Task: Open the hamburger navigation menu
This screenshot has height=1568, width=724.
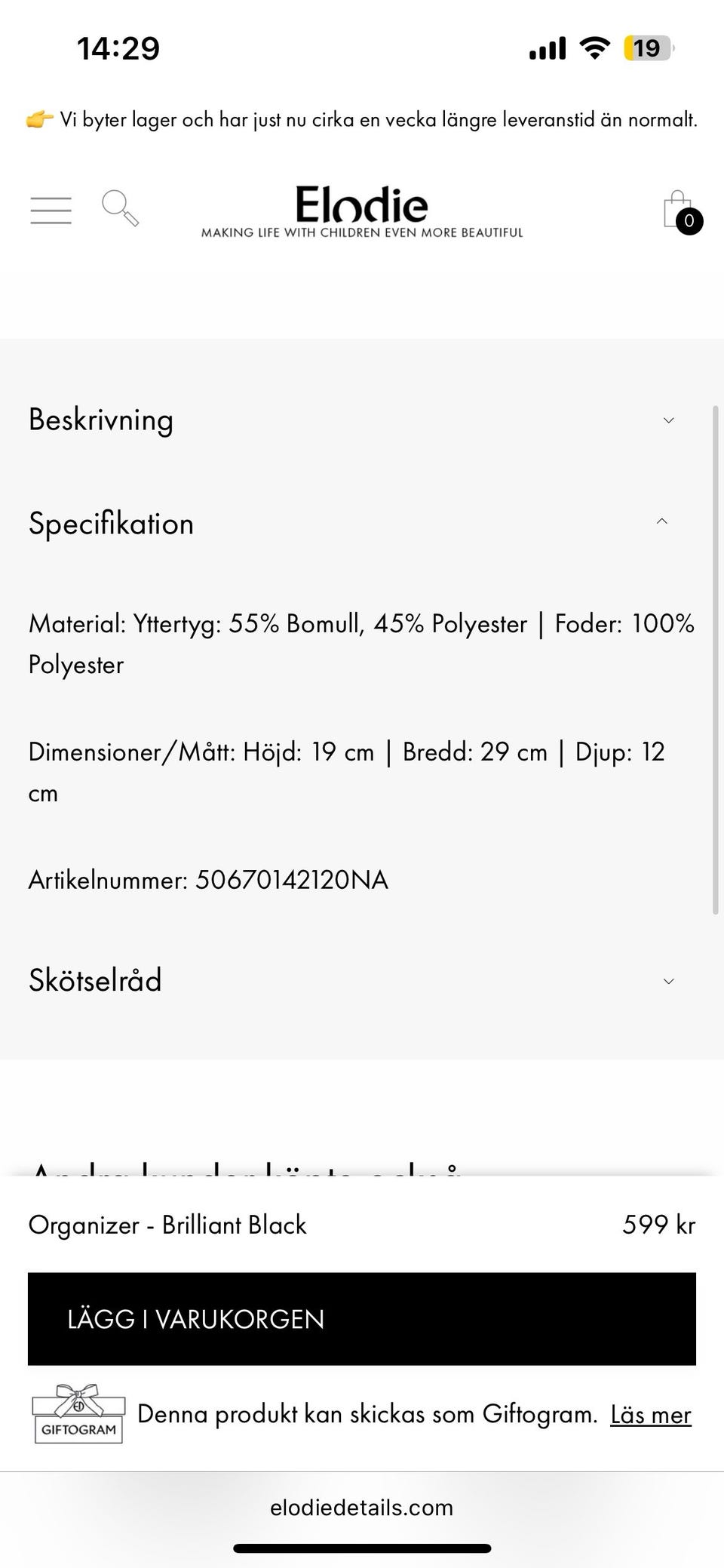Action: (x=51, y=211)
